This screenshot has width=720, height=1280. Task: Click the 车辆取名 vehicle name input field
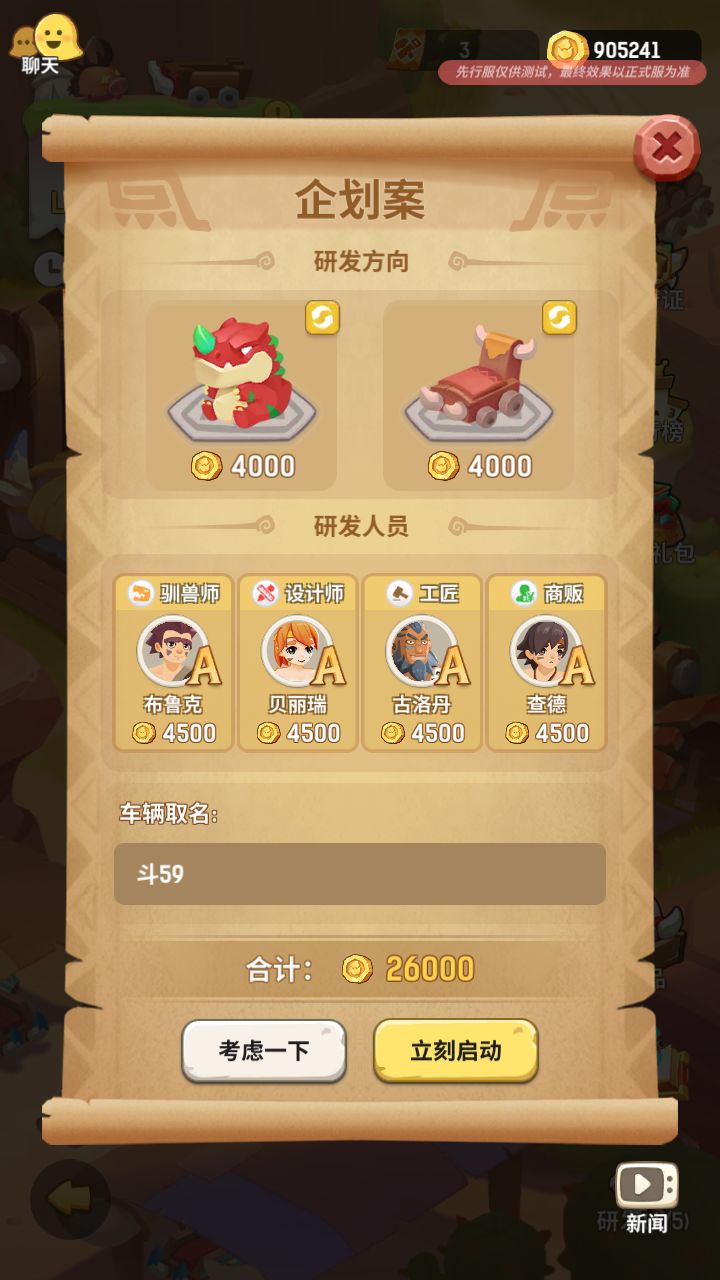358,873
